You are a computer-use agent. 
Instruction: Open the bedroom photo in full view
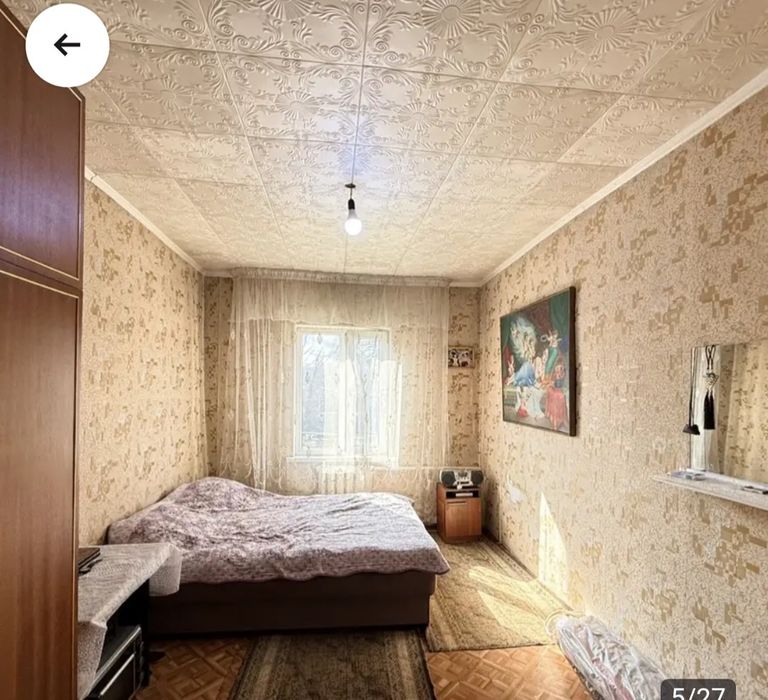tap(384, 380)
